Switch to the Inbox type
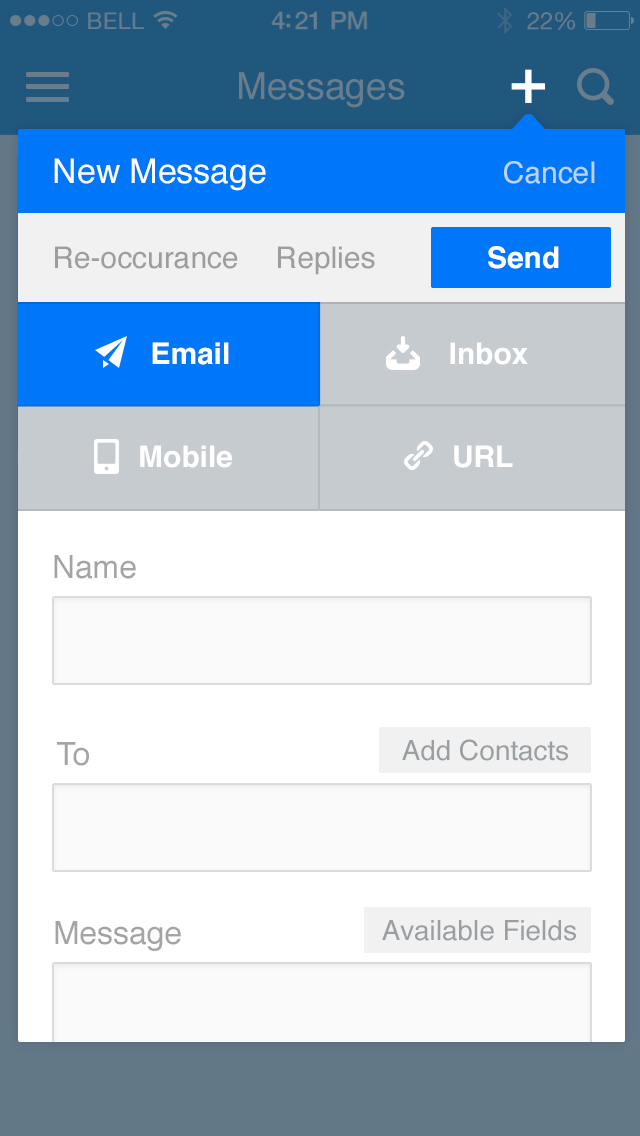The image size is (640, 1136). [x=472, y=354]
